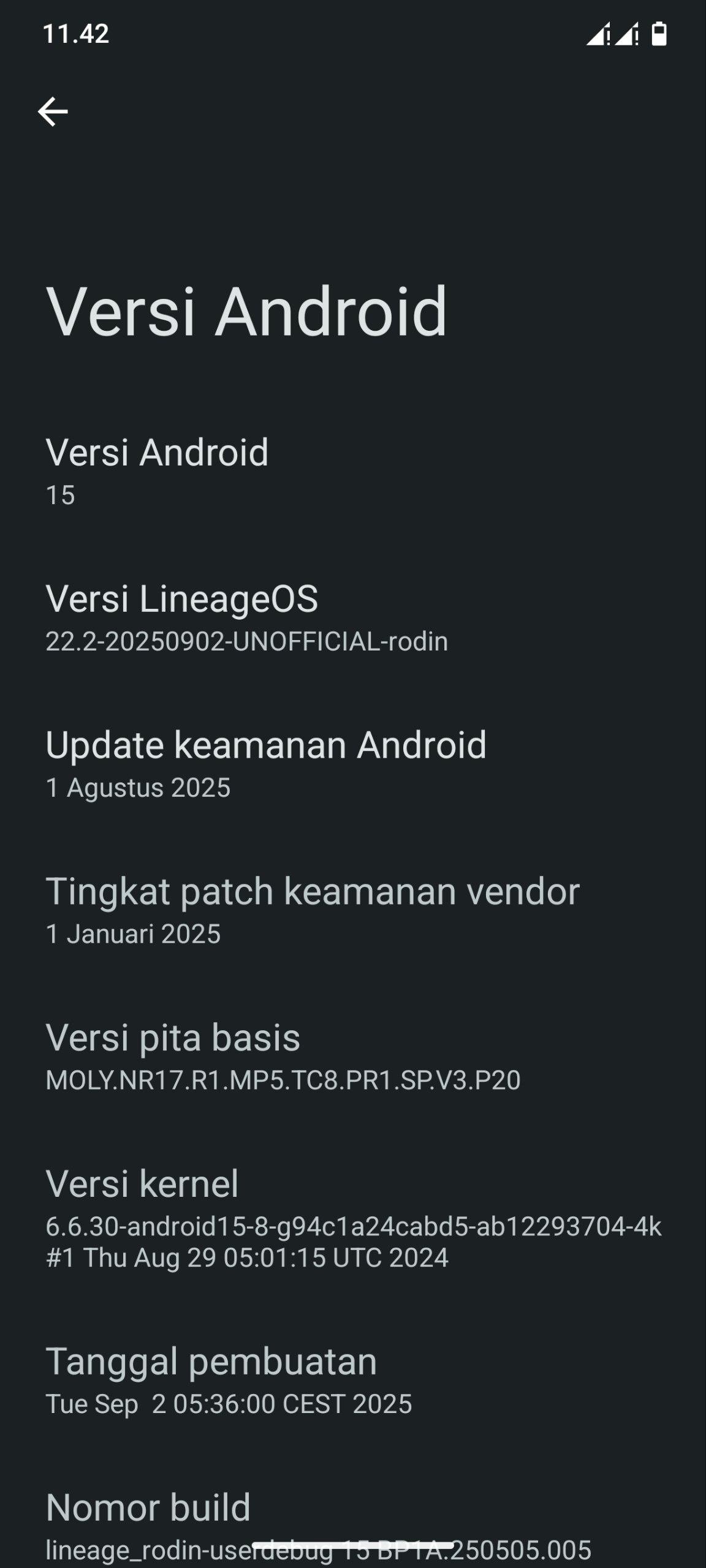This screenshot has width=706, height=1568.
Task: Go back using the top arrow
Action: [x=53, y=112]
